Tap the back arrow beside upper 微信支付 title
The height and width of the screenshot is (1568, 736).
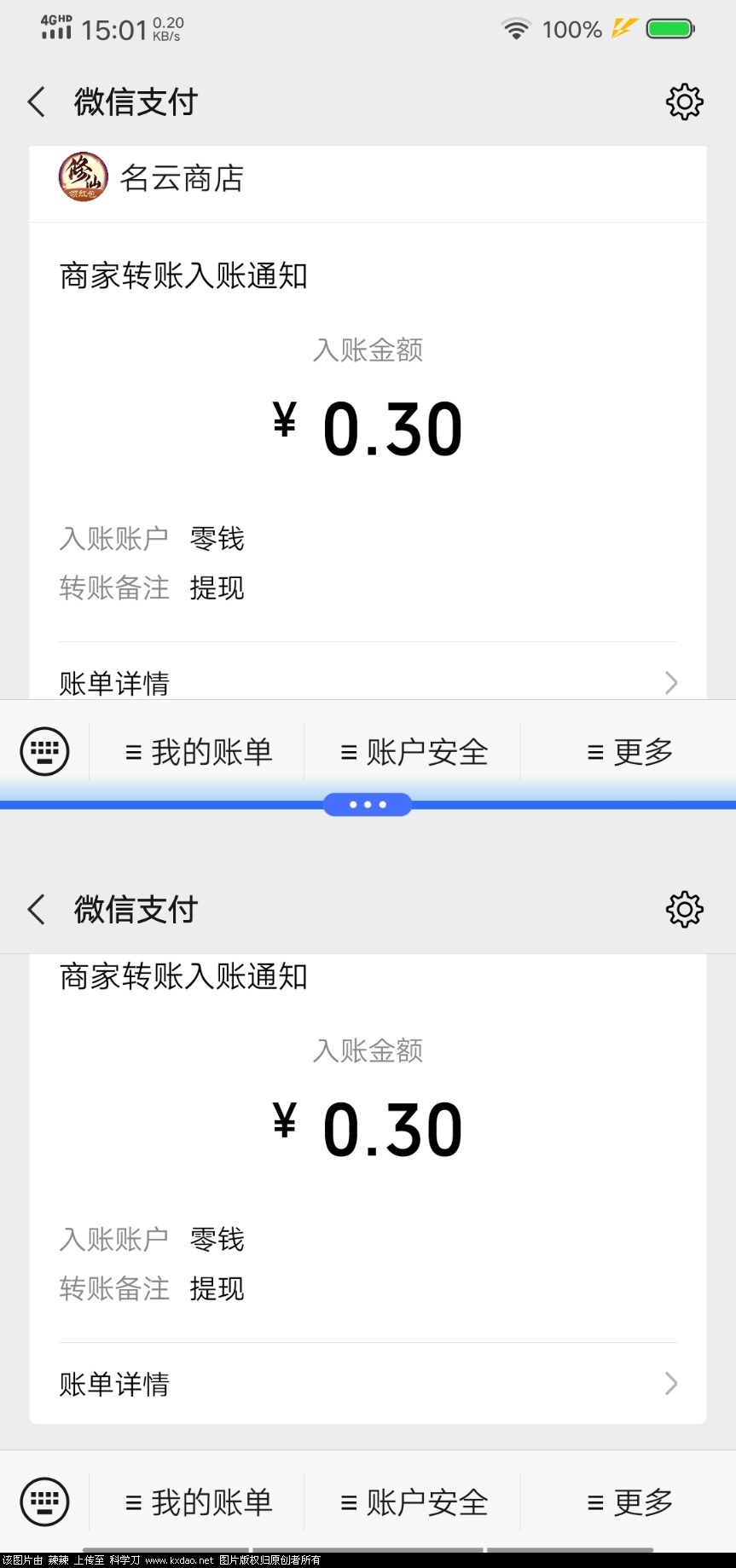tap(35, 101)
